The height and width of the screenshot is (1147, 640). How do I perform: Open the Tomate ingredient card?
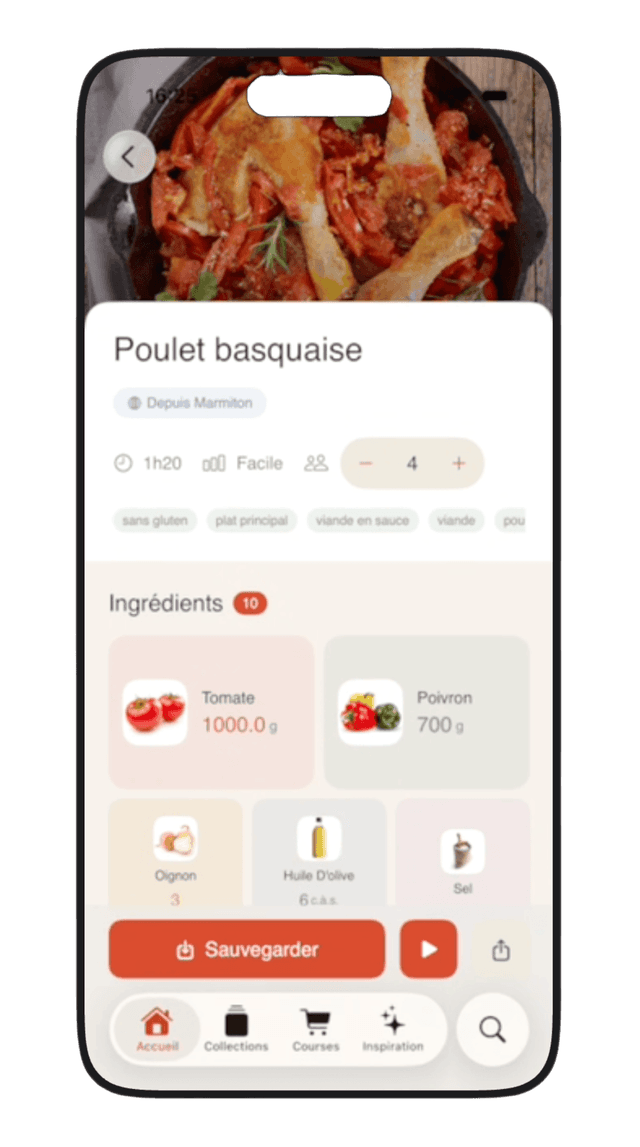point(211,712)
